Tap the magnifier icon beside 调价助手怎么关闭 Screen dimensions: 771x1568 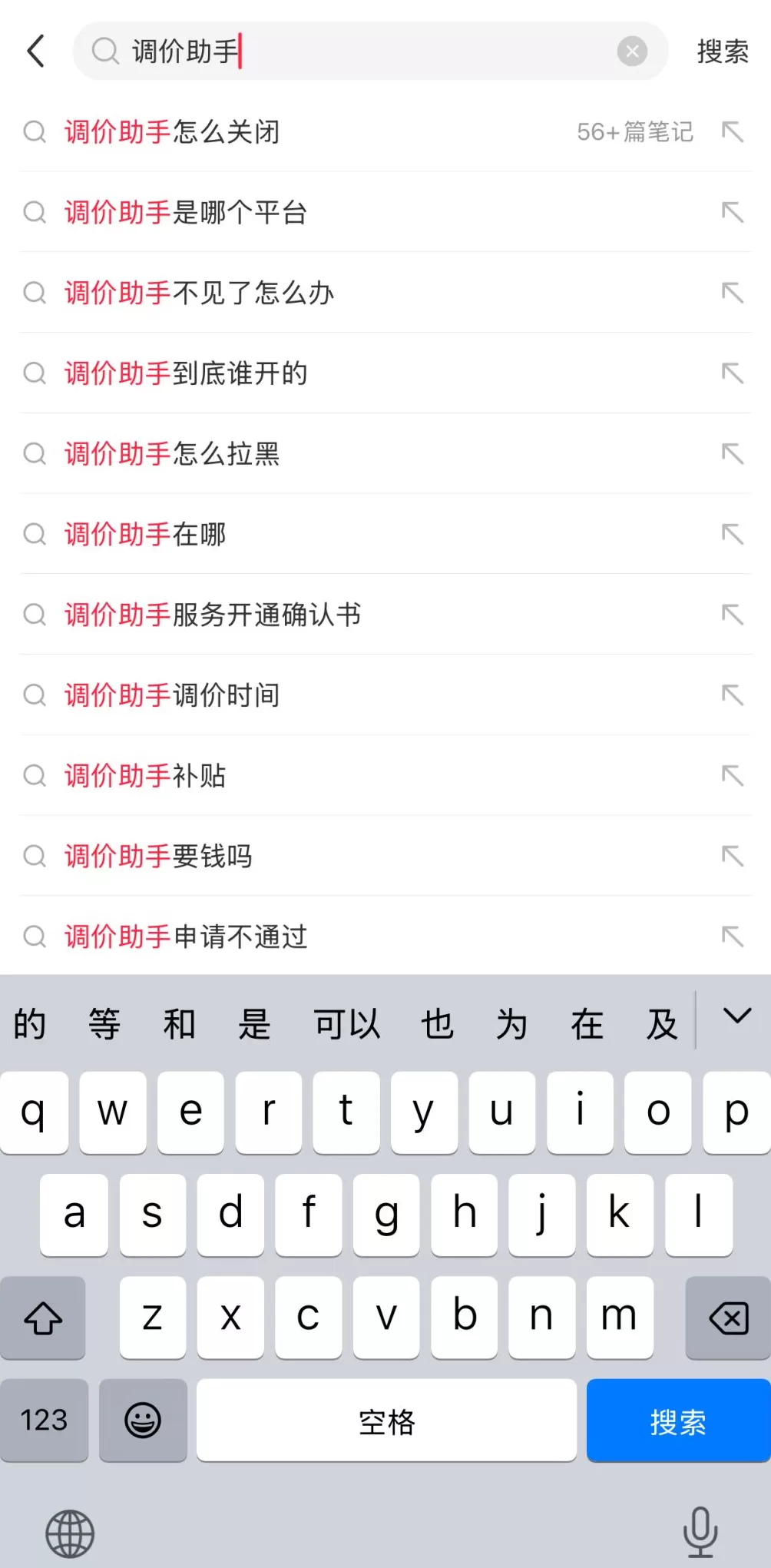pos(34,132)
